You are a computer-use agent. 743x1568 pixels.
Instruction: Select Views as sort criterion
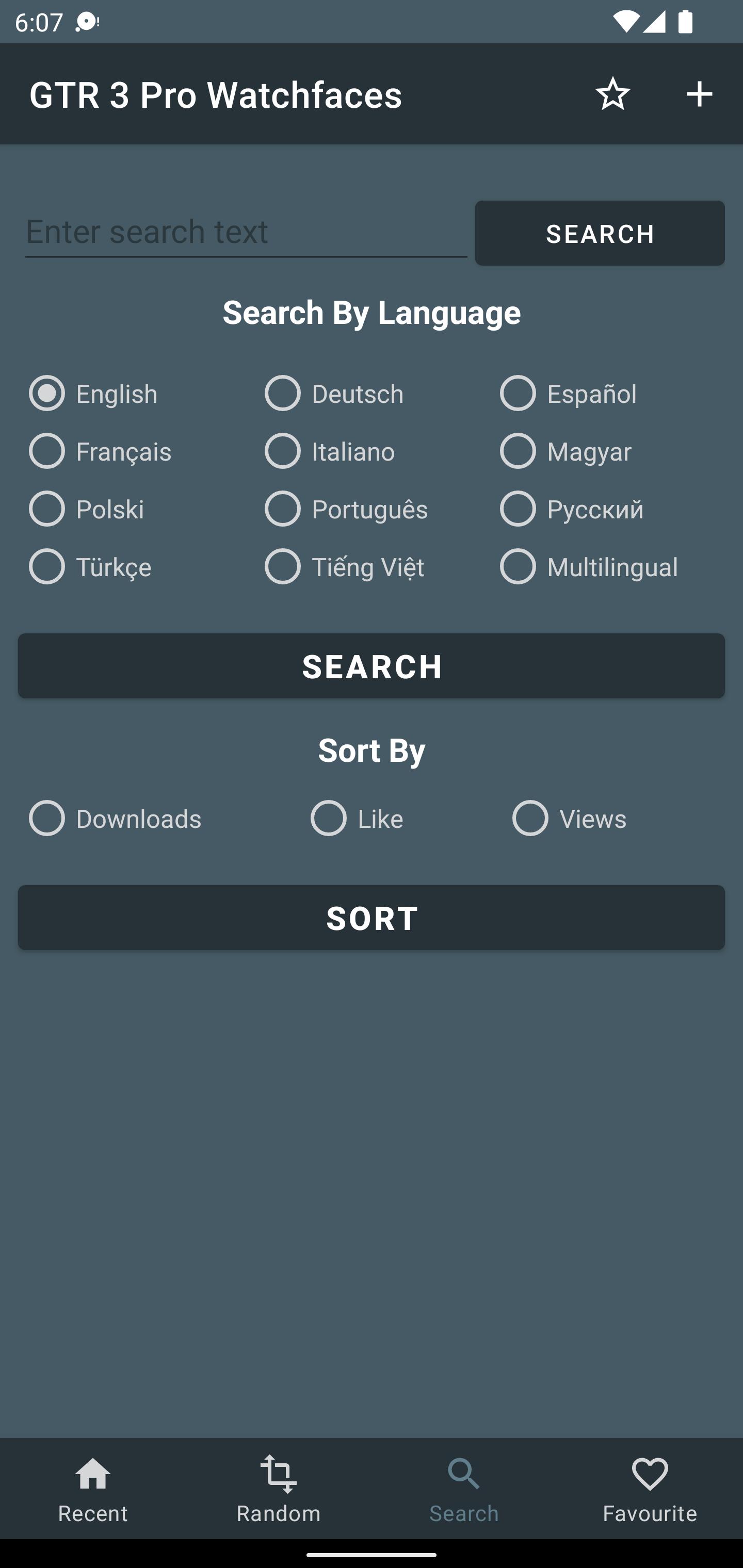coord(569,818)
